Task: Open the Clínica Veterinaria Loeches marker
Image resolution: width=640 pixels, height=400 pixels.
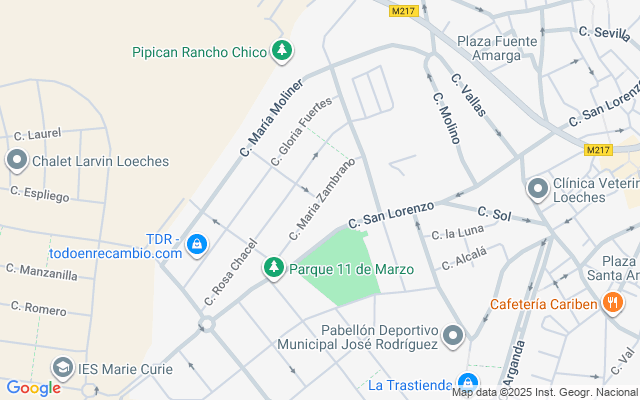Action: click(x=538, y=188)
